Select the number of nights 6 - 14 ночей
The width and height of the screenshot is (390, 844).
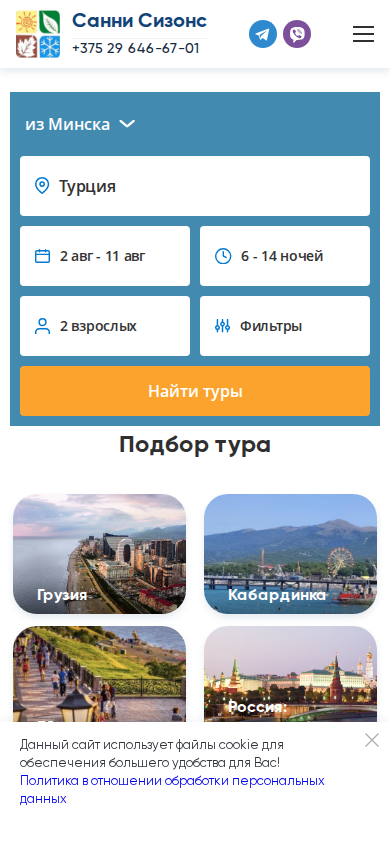pos(285,256)
